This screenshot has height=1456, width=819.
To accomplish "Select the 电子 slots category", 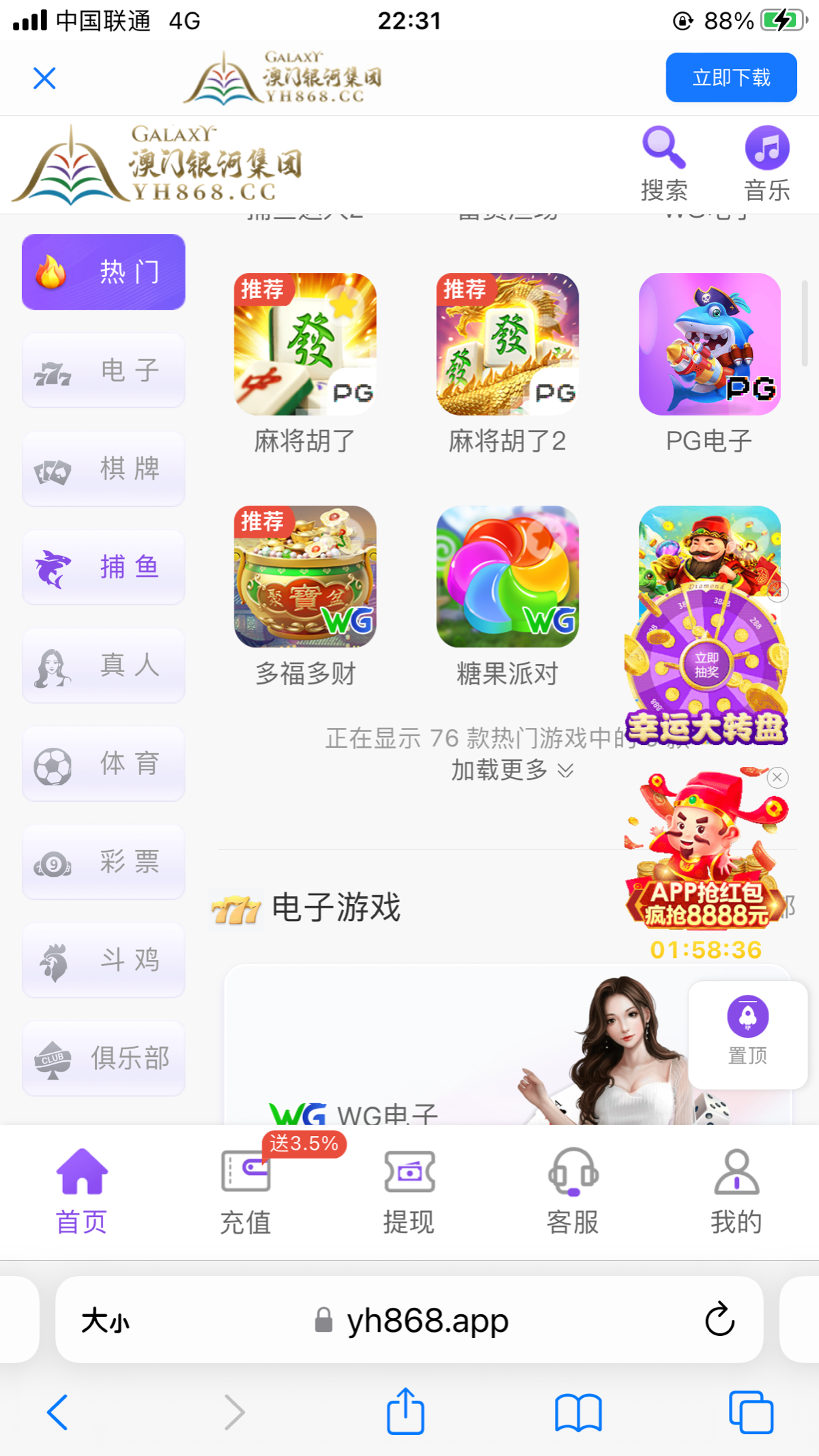I will (x=103, y=370).
